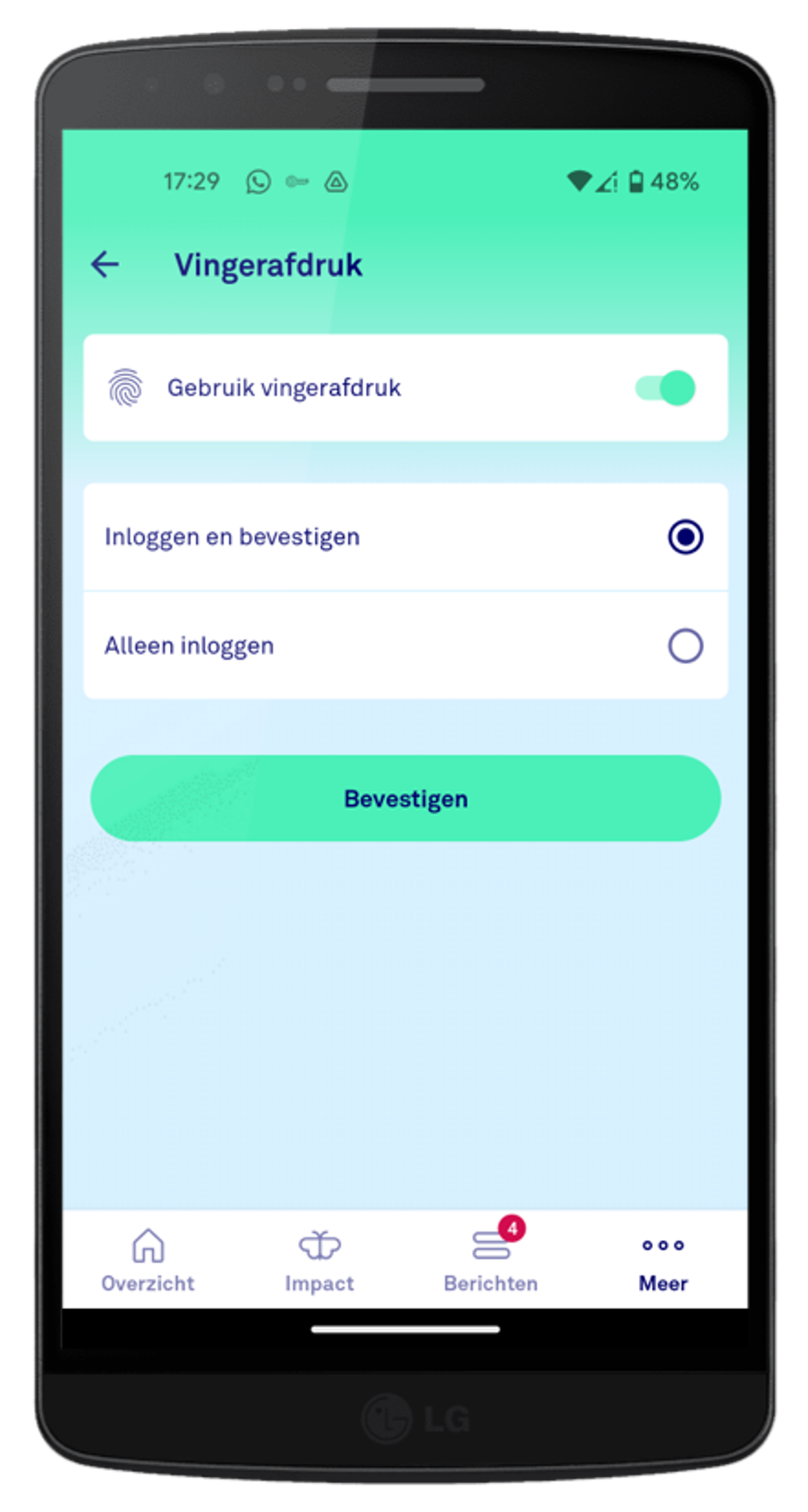Tap the Bevestigen button

[406, 798]
